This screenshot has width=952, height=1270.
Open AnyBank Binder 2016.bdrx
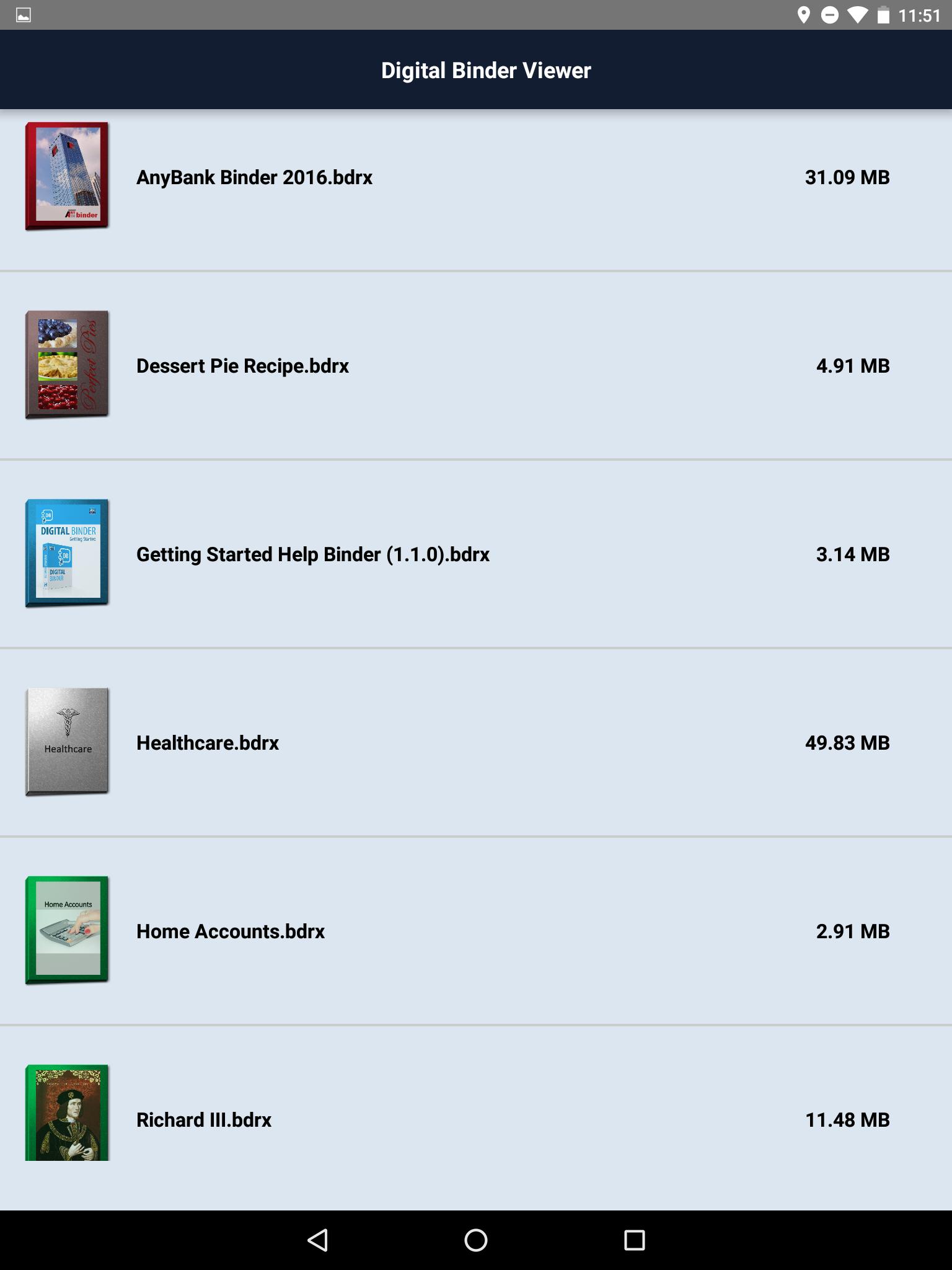pos(254,177)
